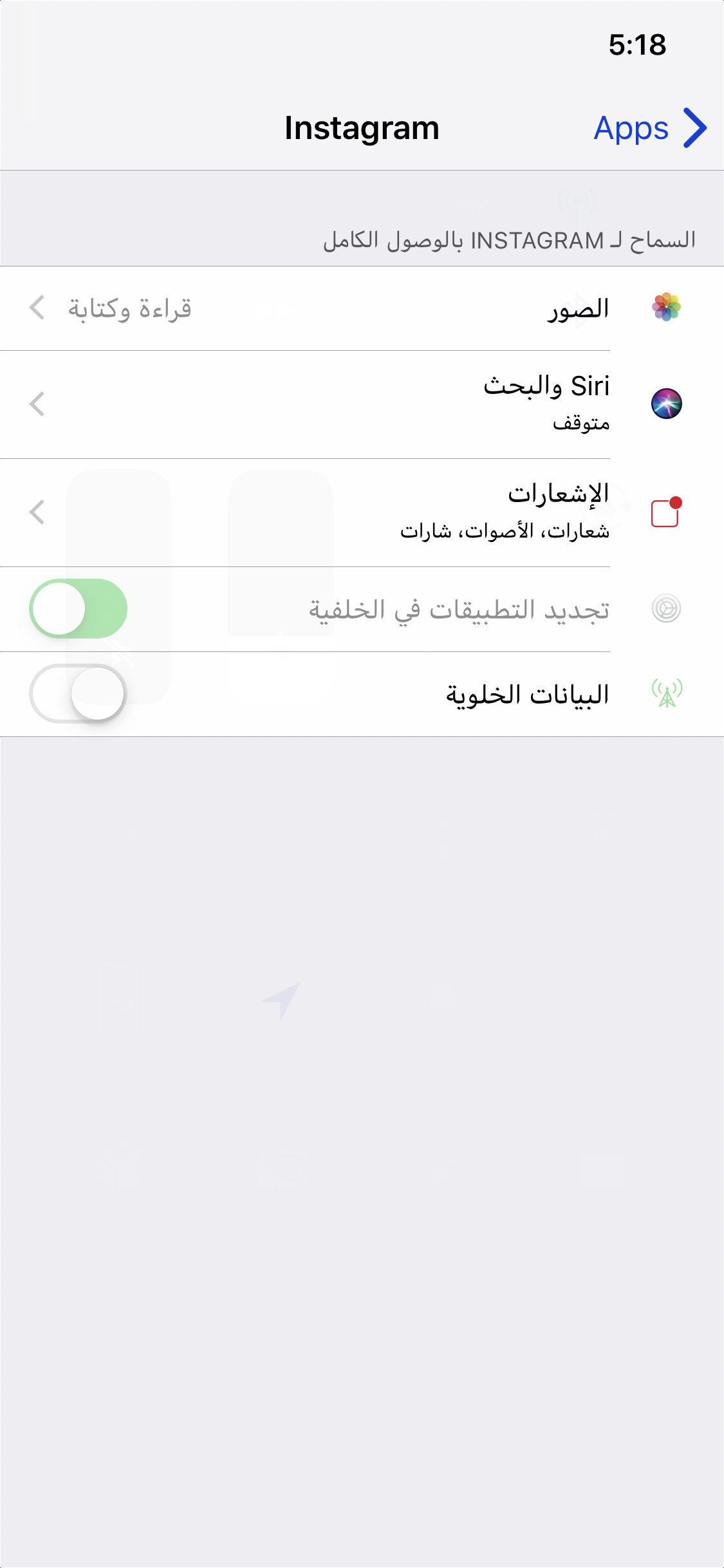This screenshot has width=724, height=1568.
Task: Enable the البيانات الخلوية cellular data switch
Action: click(78, 693)
